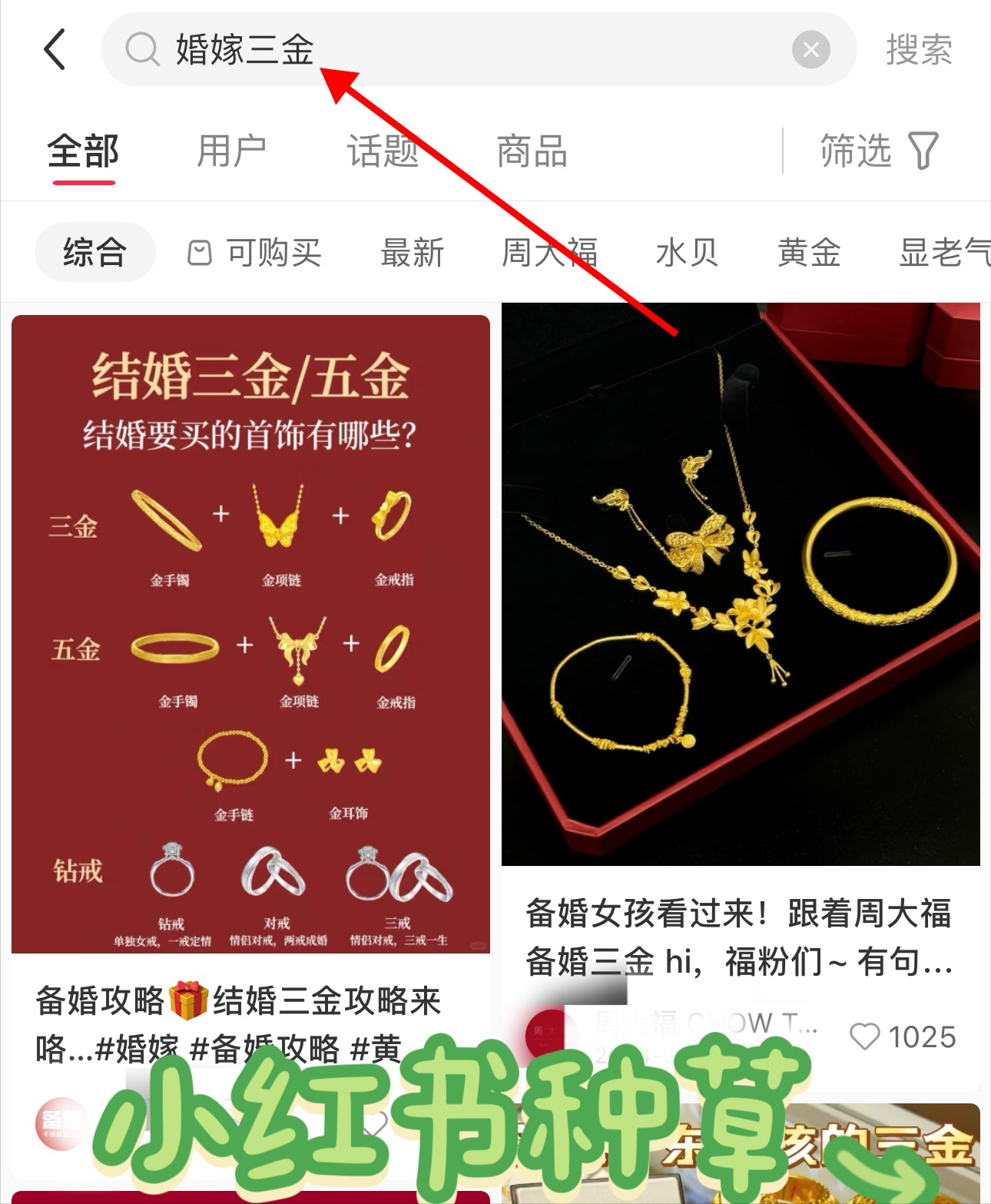This screenshot has width=991, height=1204.
Task: Open the 结婚三金/五金 guide post
Action: pyautogui.click(x=250, y=634)
